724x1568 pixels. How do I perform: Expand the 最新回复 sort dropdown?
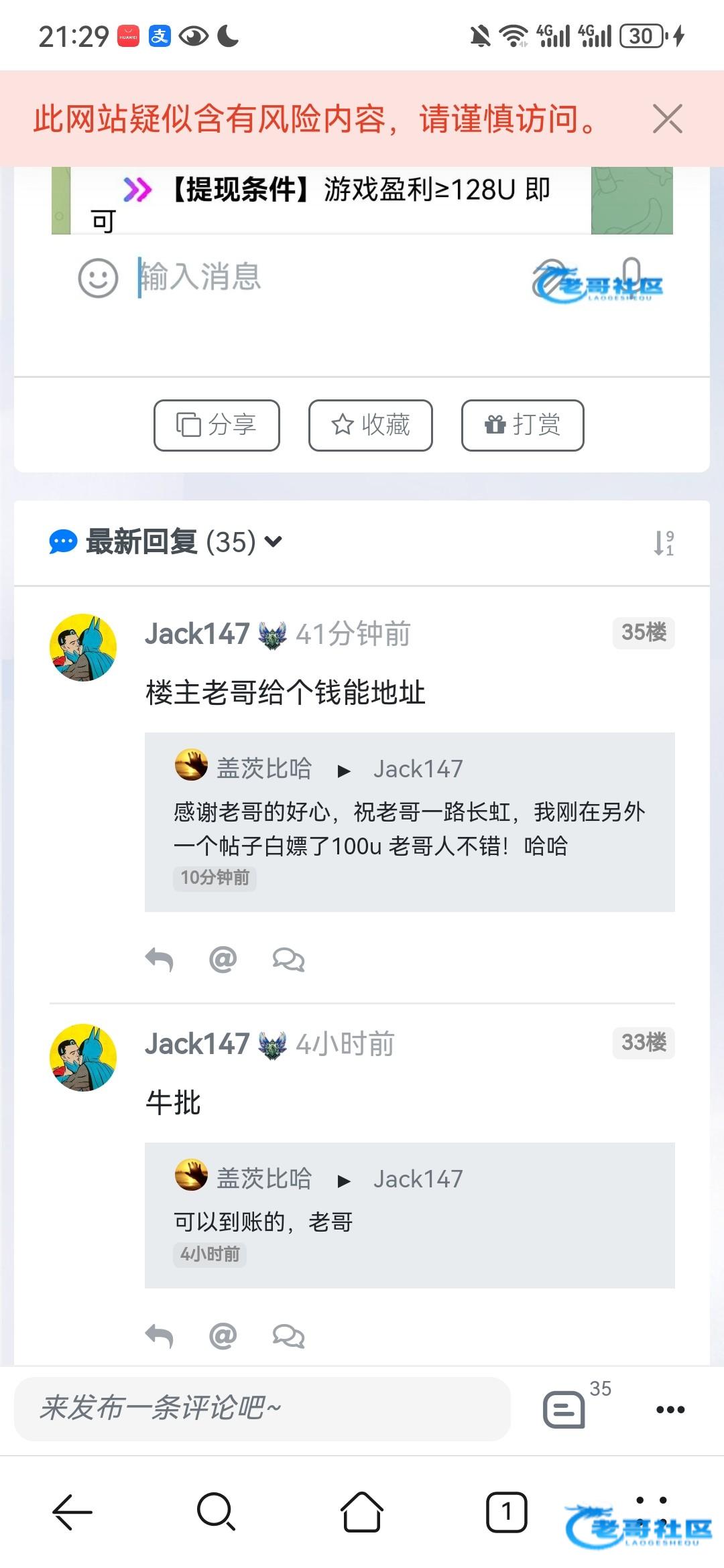274,541
